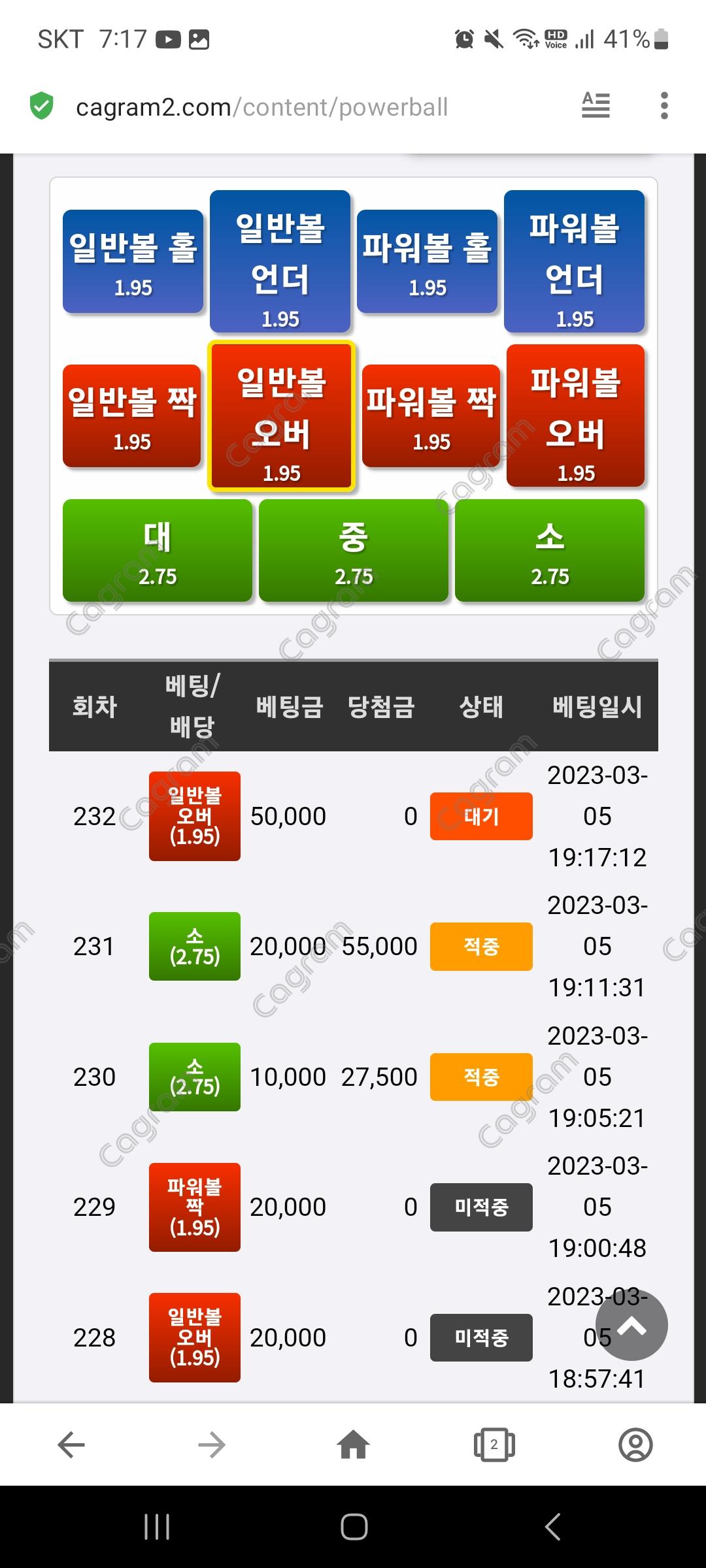Bet on 대 at 2.75 odds
This screenshot has width=706, height=1568.
click(x=157, y=550)
